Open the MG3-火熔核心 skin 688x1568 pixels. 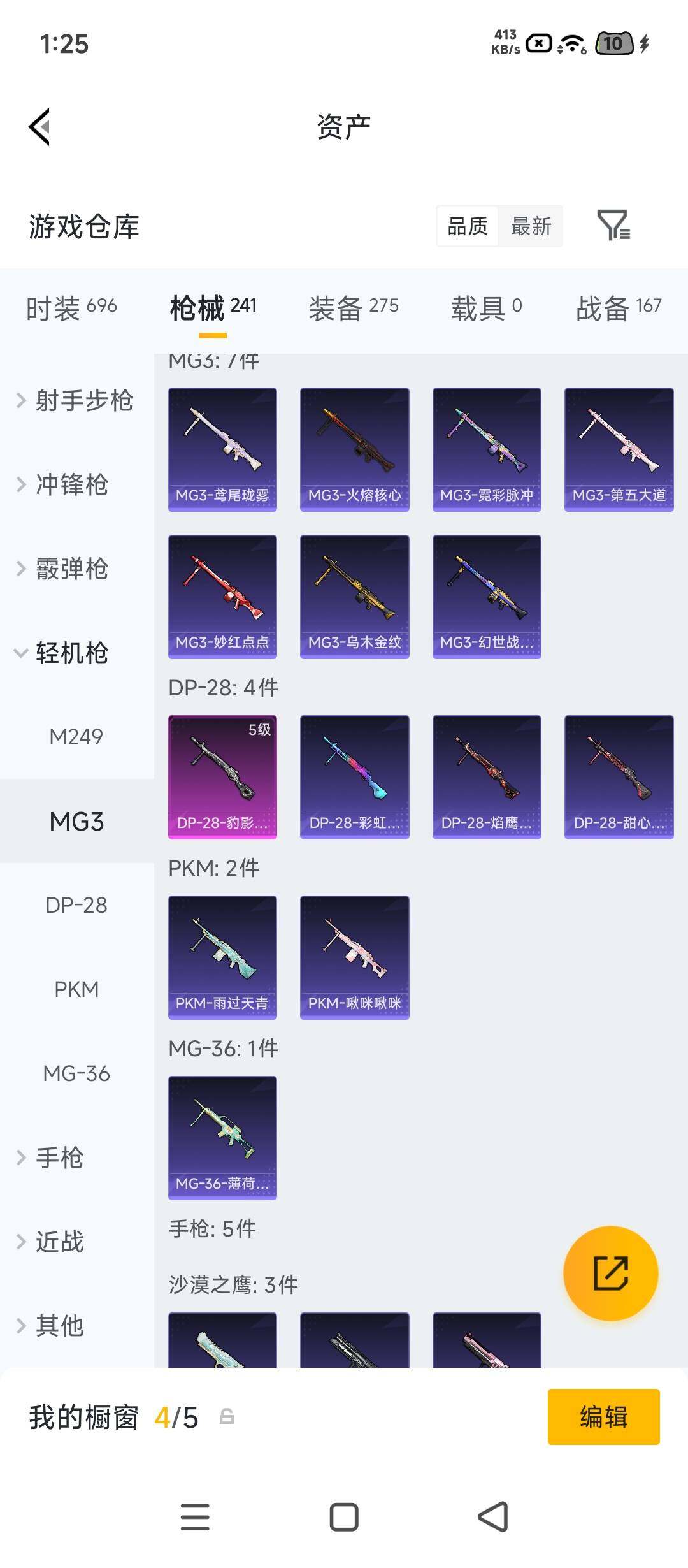(354, 449)
